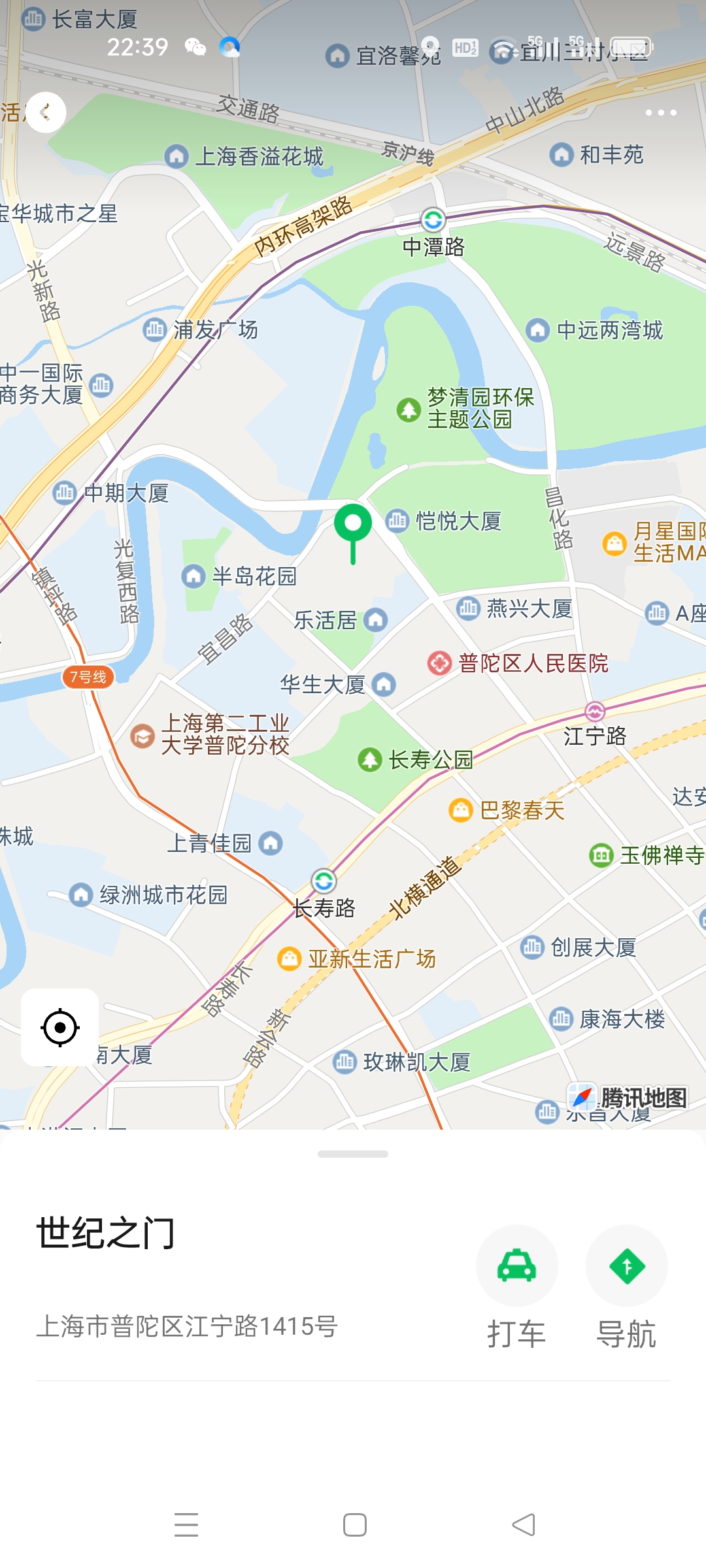Expand the bottom sheet drag handle

(x=353, y=1154)
